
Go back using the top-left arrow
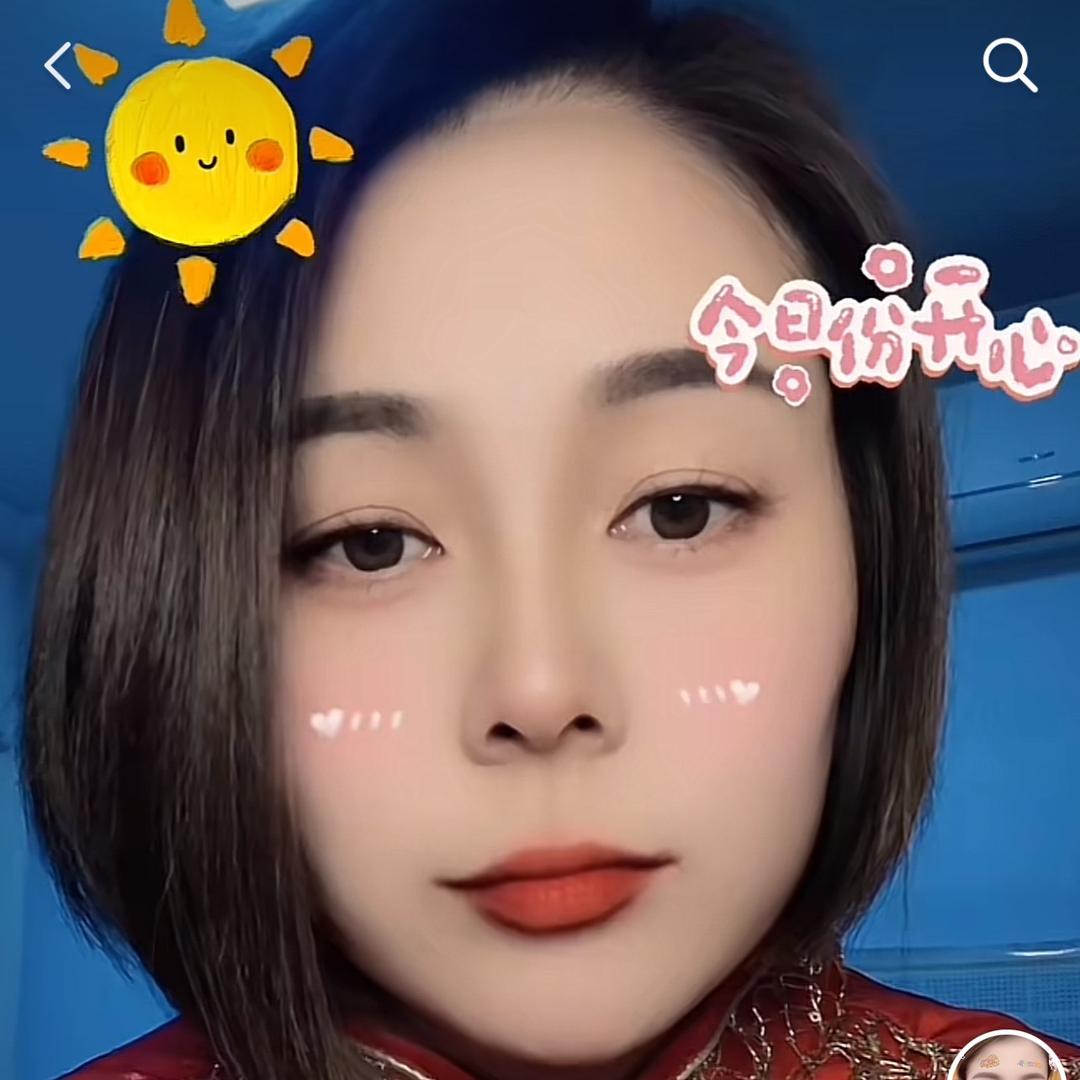click(58, 66)
